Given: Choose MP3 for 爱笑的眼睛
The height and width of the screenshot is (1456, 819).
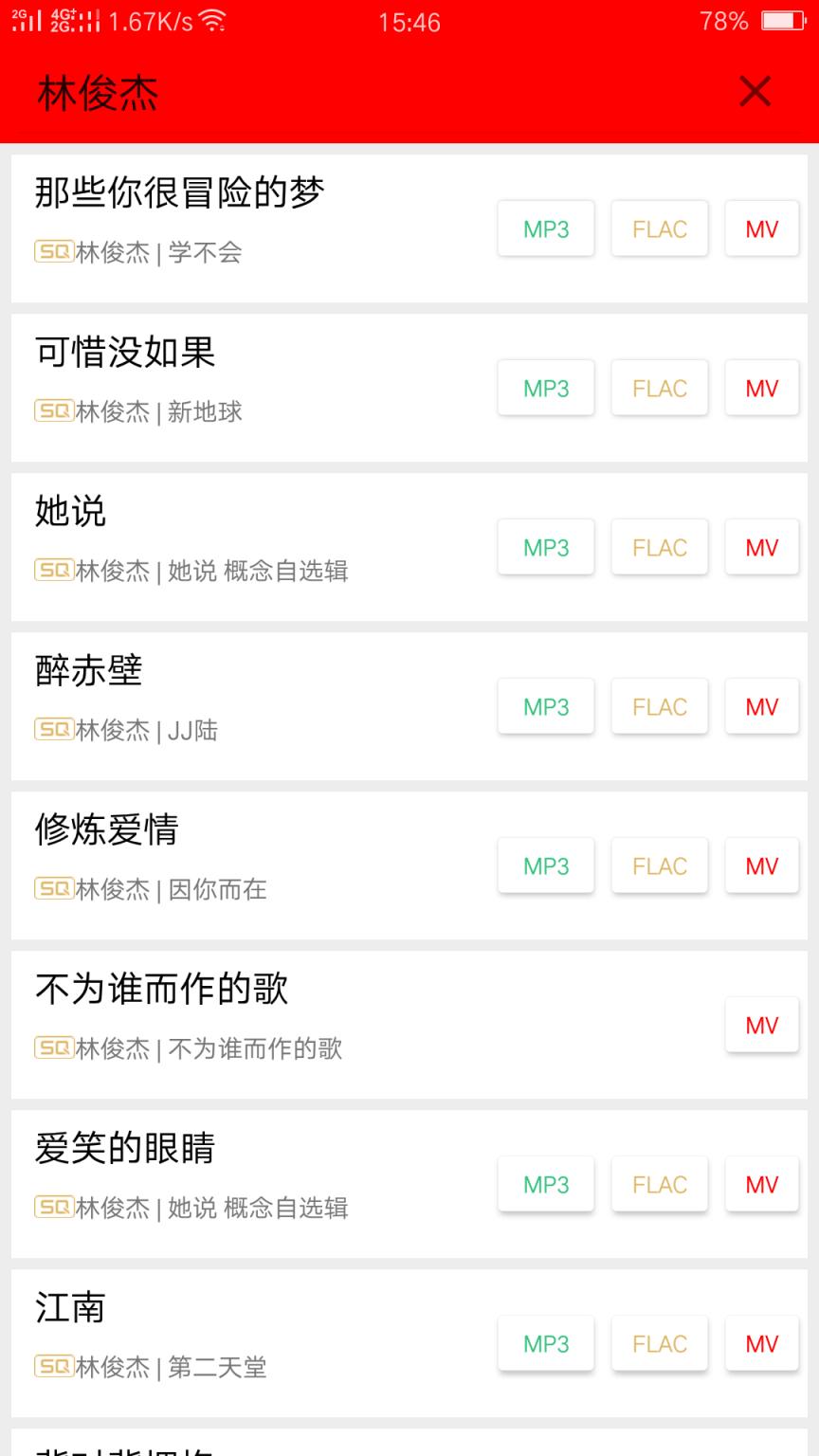Looking at the screenshot, I should click(546, 1185).
